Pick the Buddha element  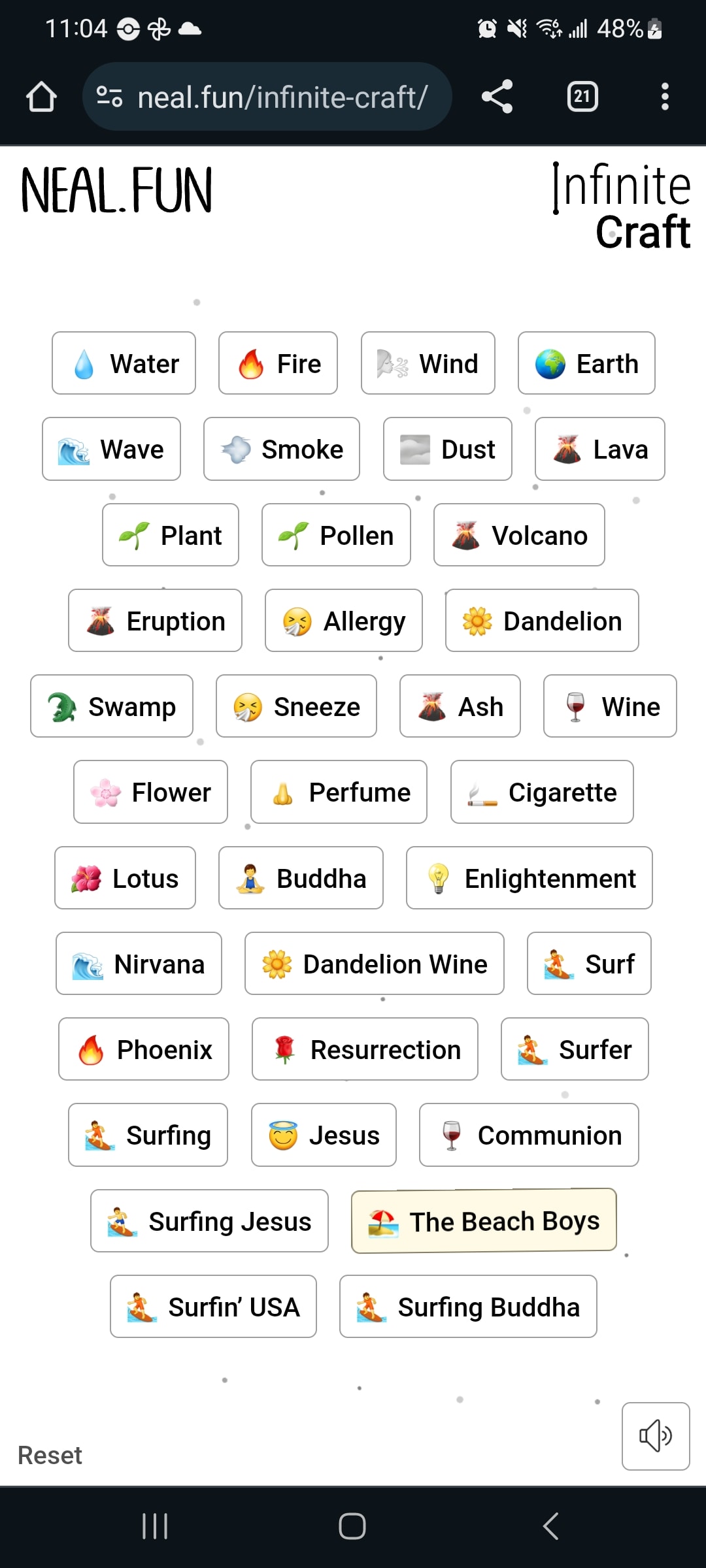coord(301,878)
